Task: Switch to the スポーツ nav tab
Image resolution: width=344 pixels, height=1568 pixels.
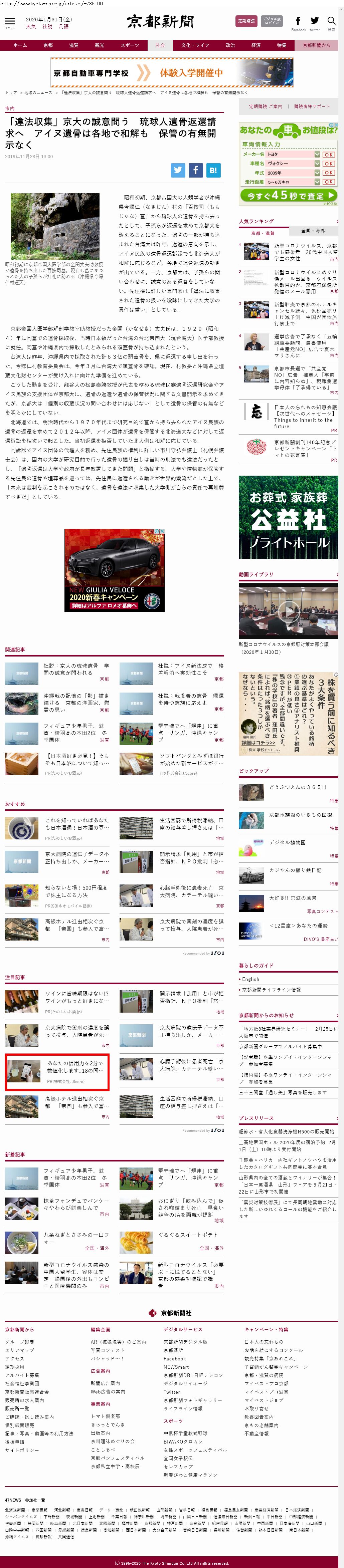Action: pos(129,45)
